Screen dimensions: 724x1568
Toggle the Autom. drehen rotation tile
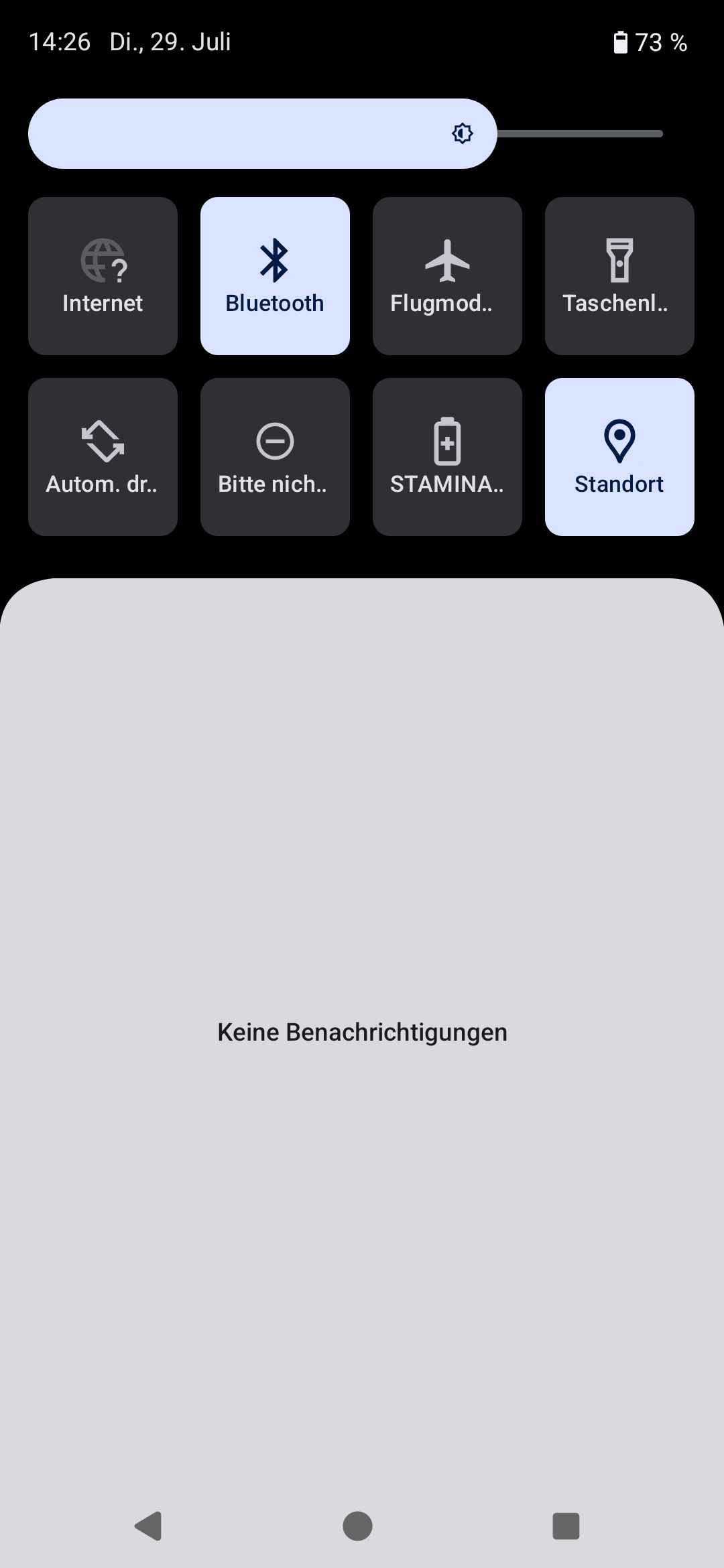click(x=103, y=457)
